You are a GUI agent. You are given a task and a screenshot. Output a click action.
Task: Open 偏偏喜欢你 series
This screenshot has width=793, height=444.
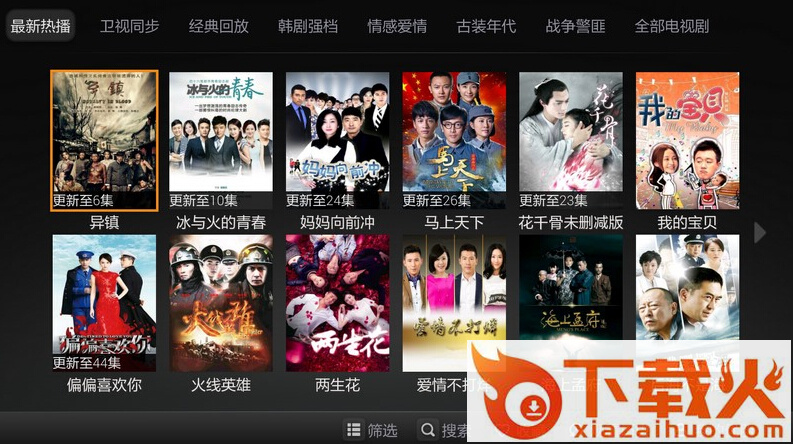coord(104,304)
